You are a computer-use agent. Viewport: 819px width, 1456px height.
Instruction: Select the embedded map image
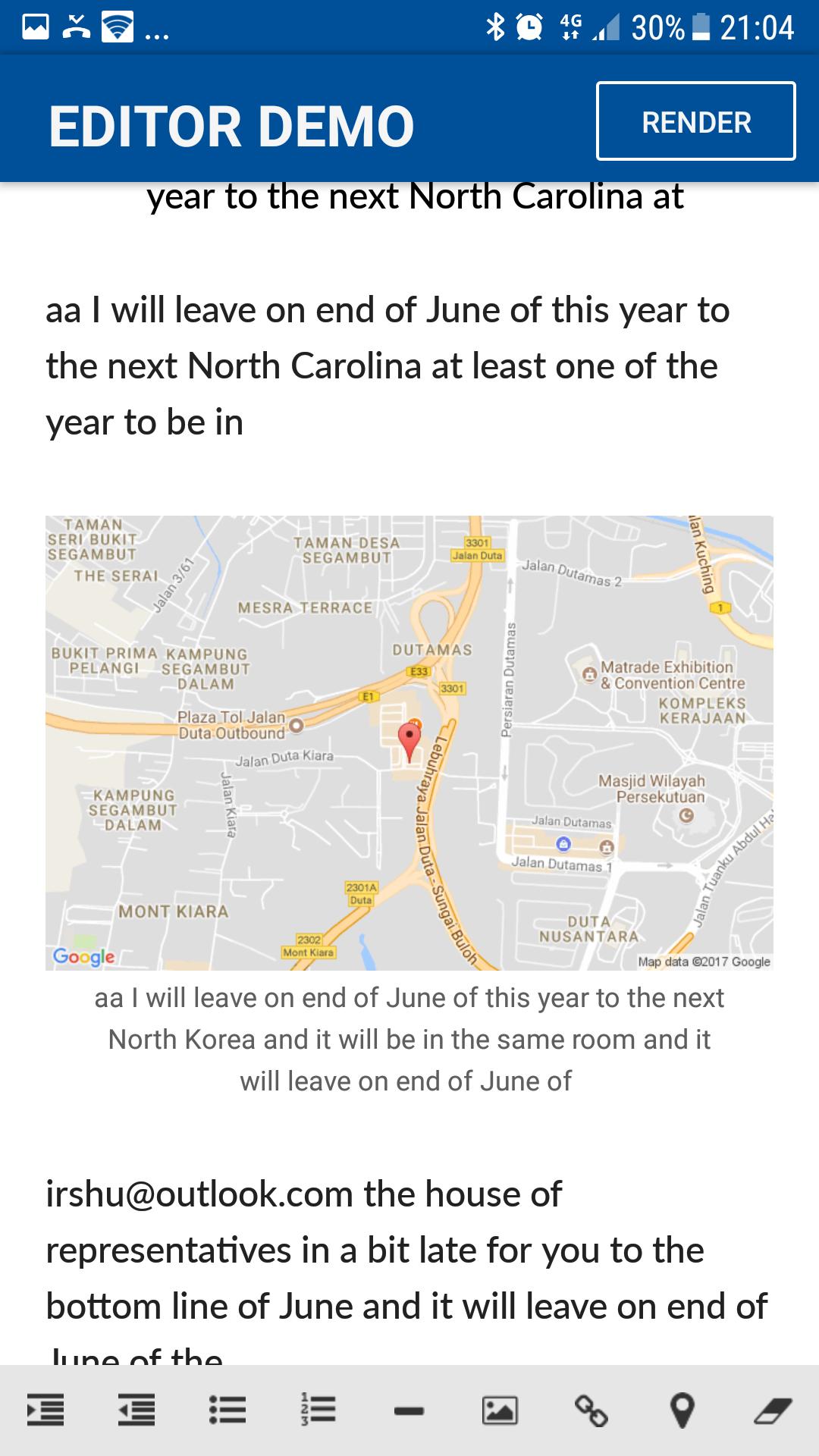tap(409, 743)
